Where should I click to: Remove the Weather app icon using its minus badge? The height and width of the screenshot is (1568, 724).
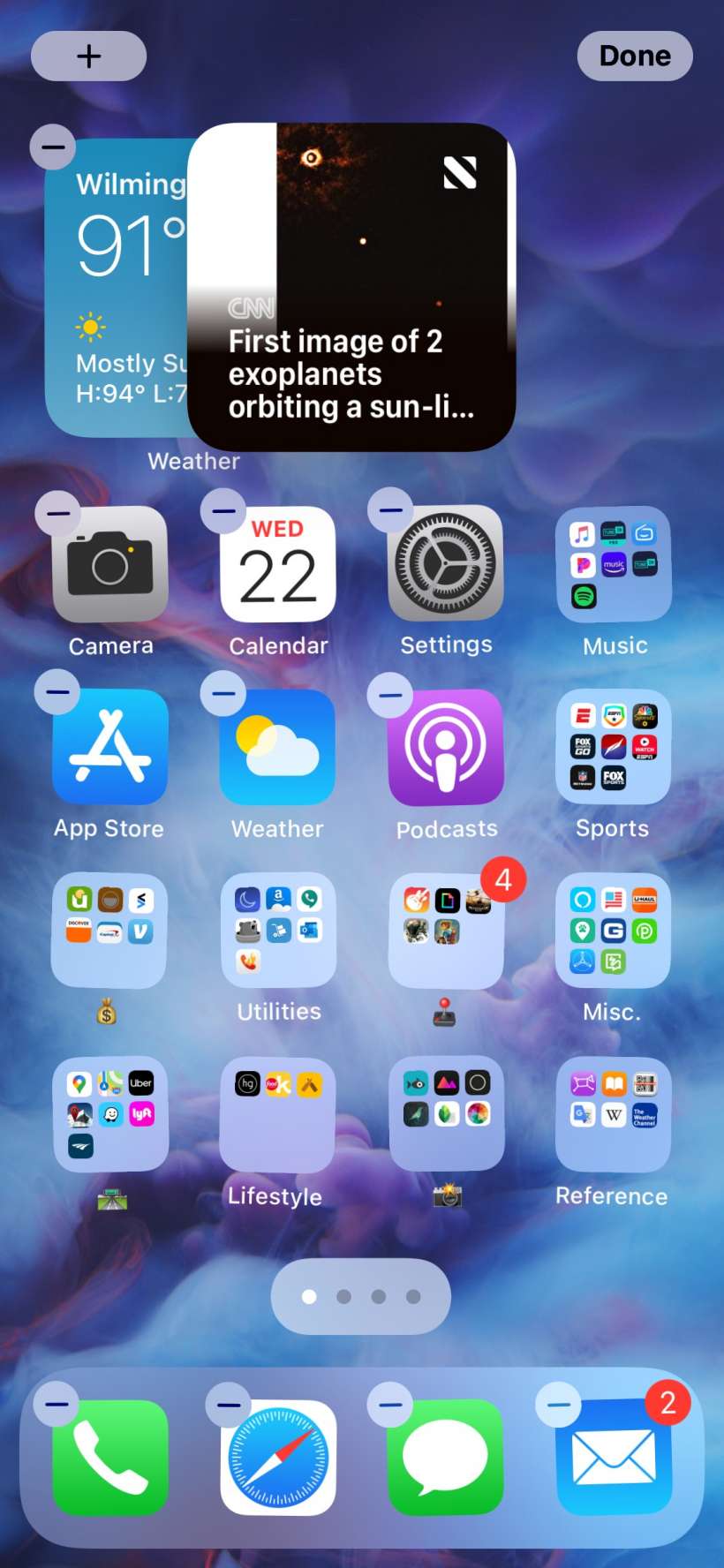coord(223,694)
